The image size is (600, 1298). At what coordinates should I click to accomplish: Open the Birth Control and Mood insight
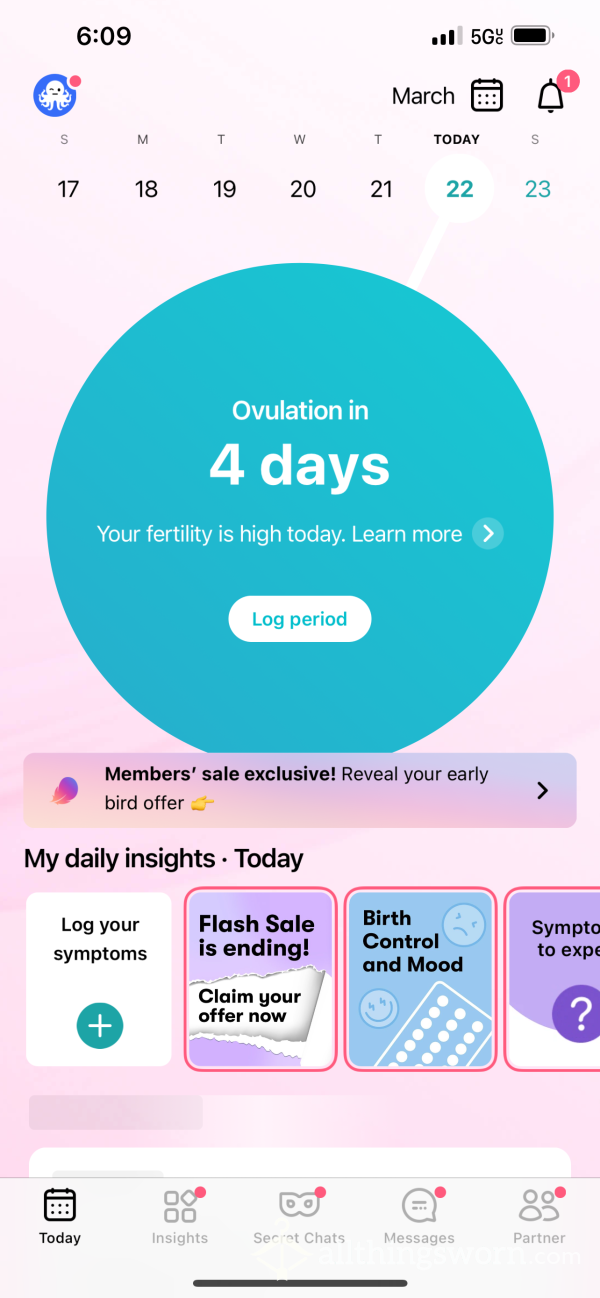tap(420, 979)
